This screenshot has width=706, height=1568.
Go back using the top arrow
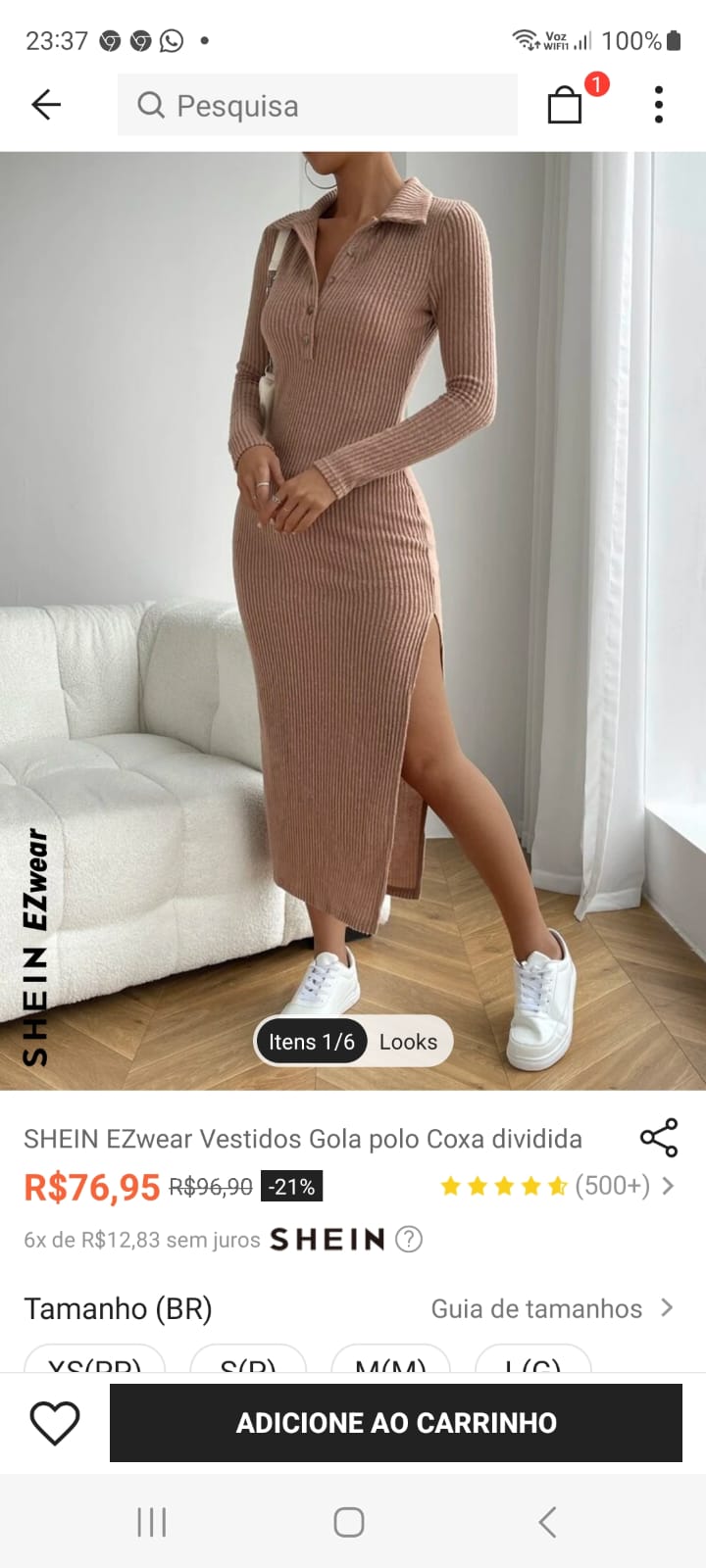[x=46, y=105]
